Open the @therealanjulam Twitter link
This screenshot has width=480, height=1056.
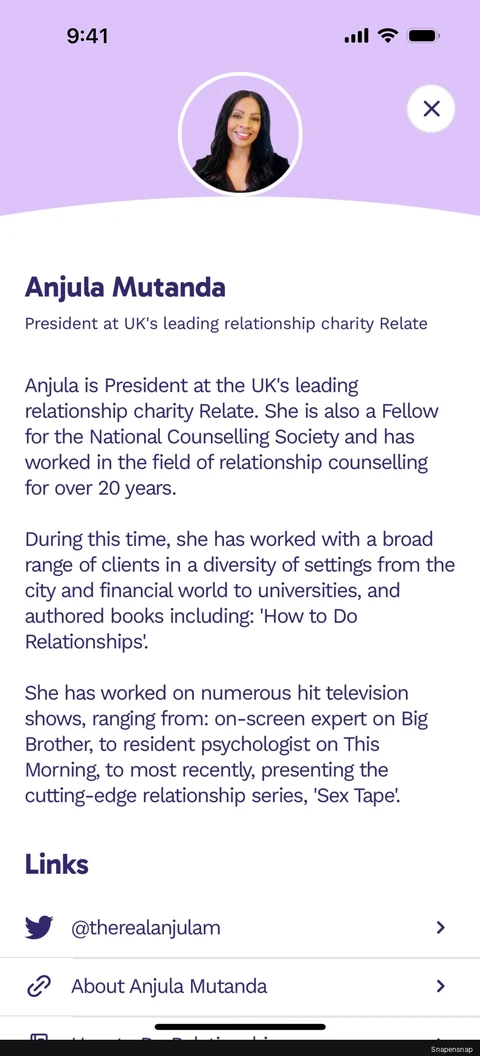(x=240, y=927)
